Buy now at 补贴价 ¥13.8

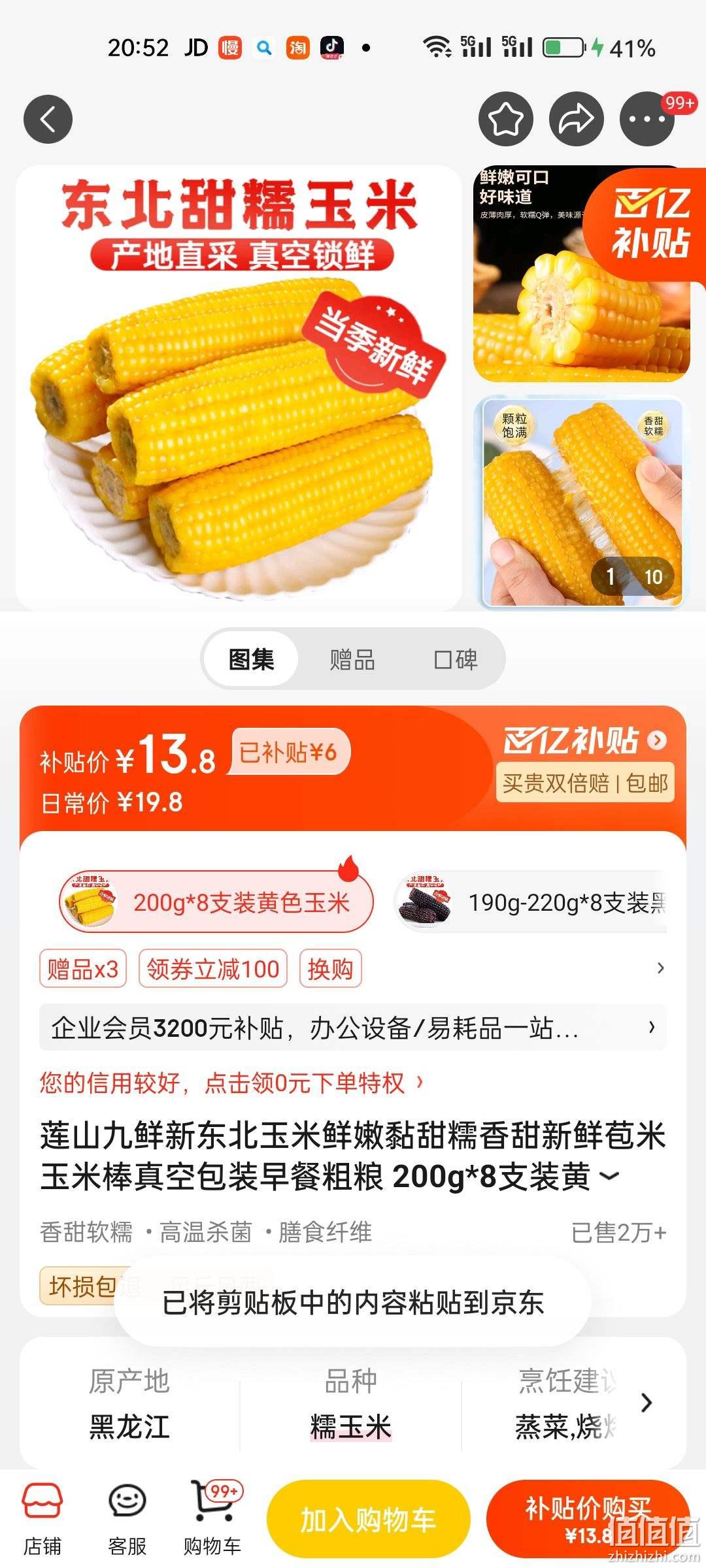click(588, 1519)
